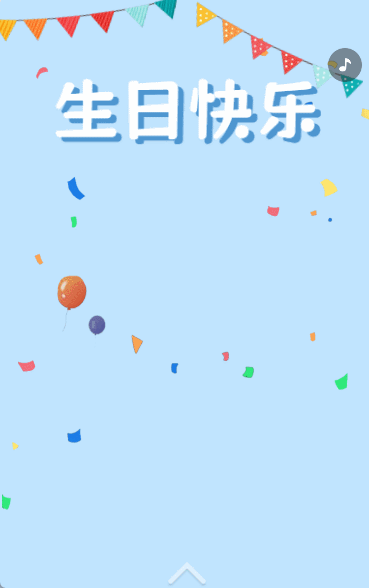Toggle the background music button
This screenshot has width=369, height=588.
pyautogui.click(x=345, y=65)
